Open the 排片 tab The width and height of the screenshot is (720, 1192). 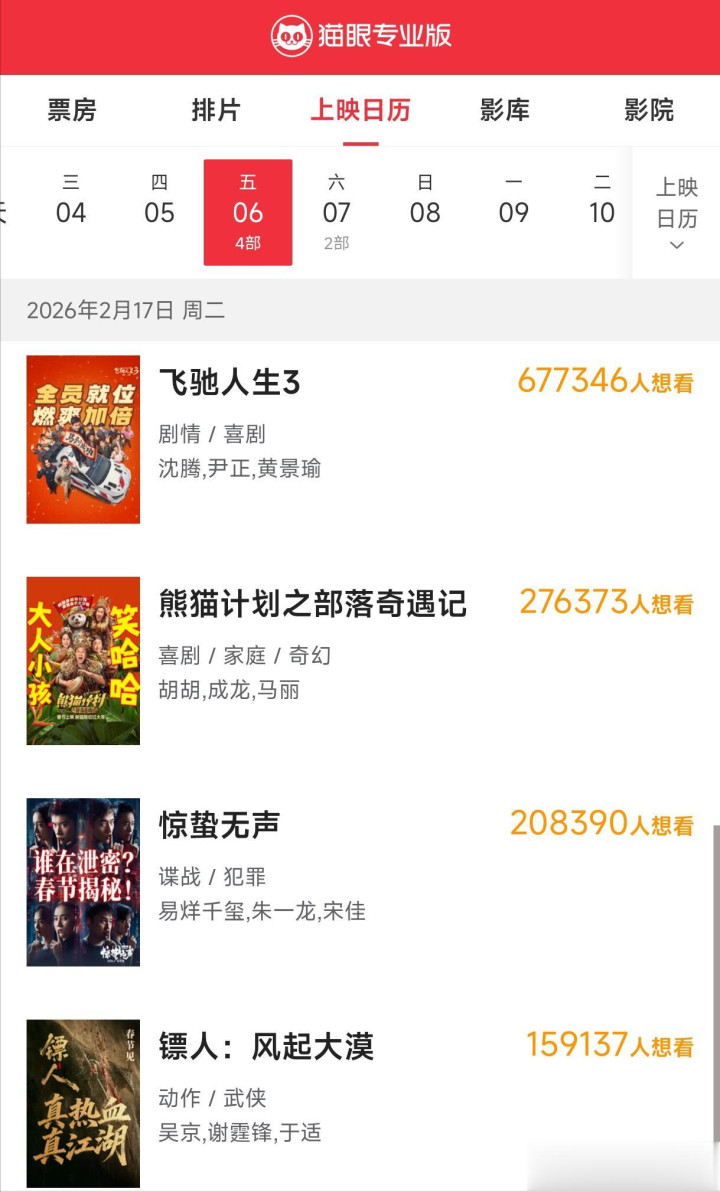(216, 110)
